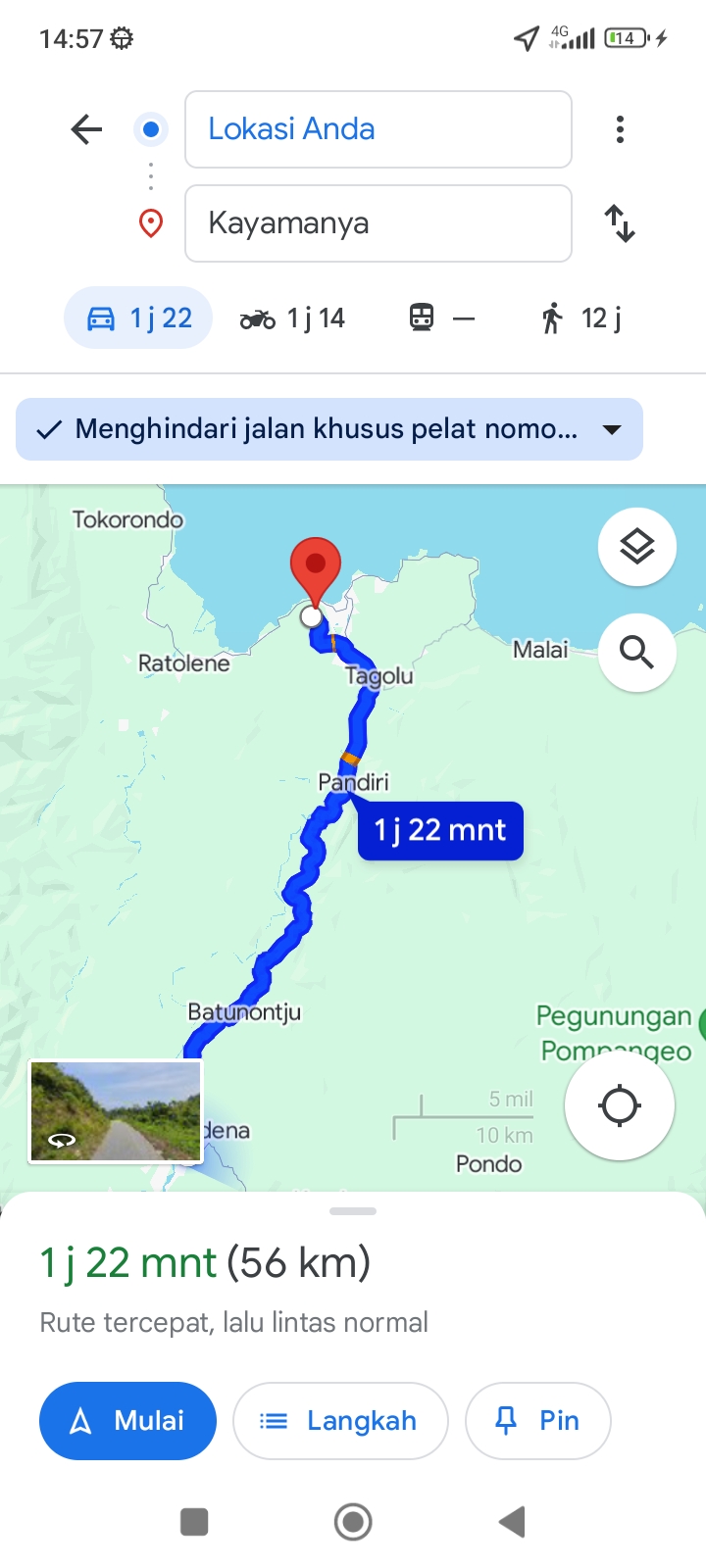Pin this route
Viewport: 706px width, 1568px height.
click(538, 1421)
